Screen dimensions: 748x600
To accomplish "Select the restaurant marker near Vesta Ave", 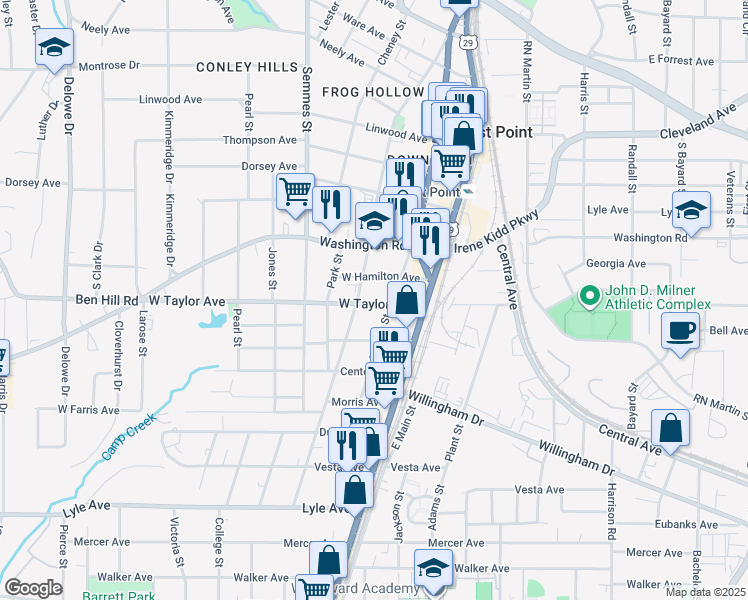I will click(347, 443).
